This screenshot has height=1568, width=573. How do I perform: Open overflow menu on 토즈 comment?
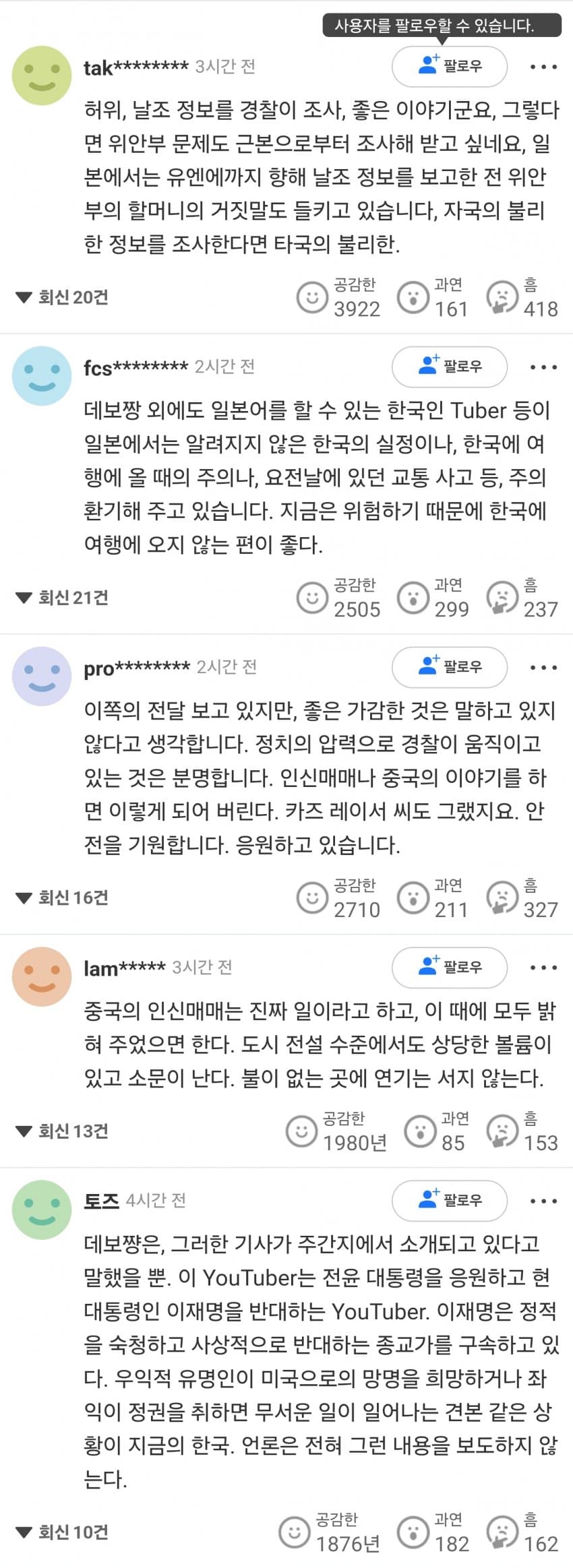[543, 1201]
